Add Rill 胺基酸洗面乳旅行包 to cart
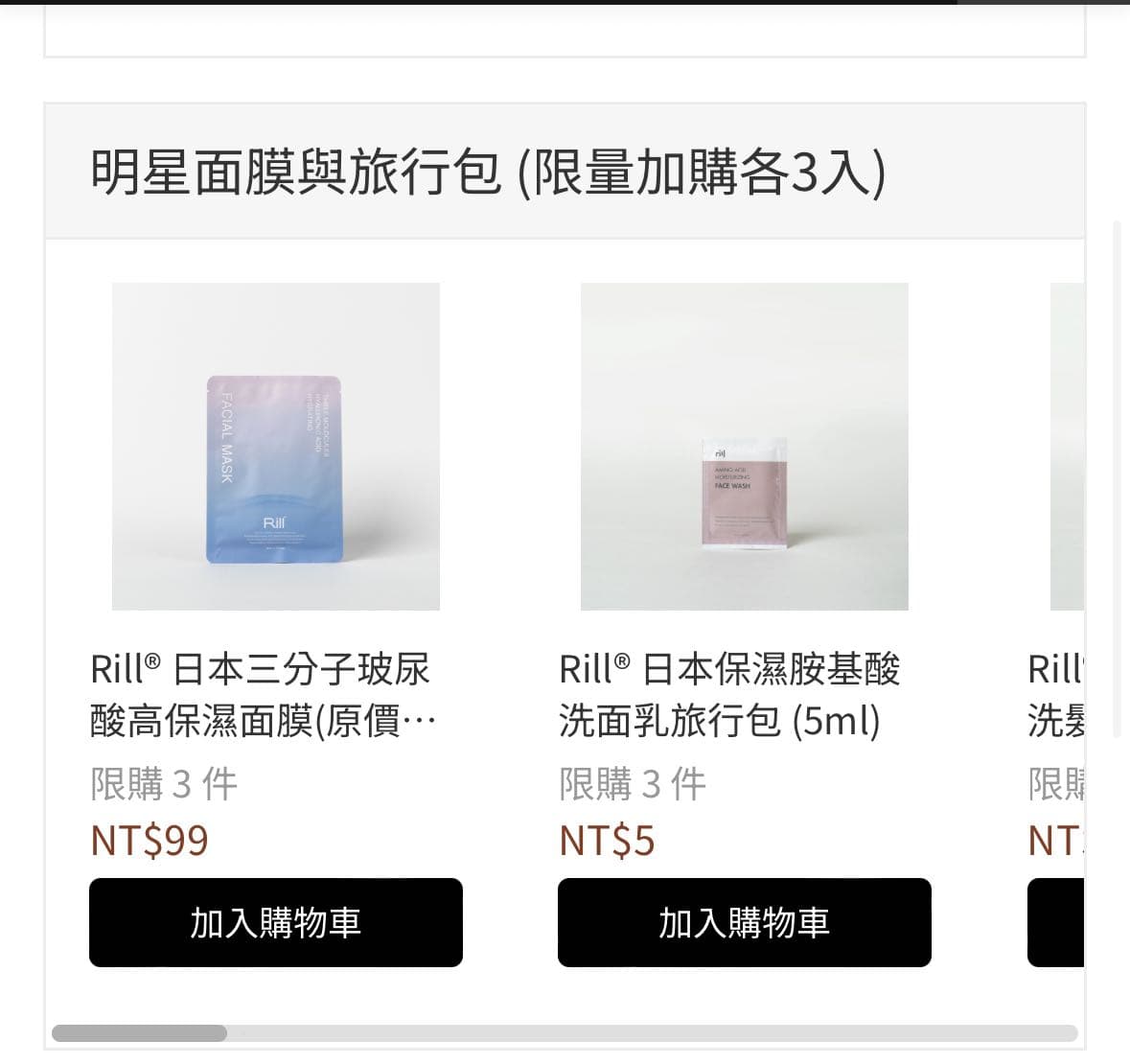The height and width of the screenshot is (1064, 1130). [x=744, y=922]
